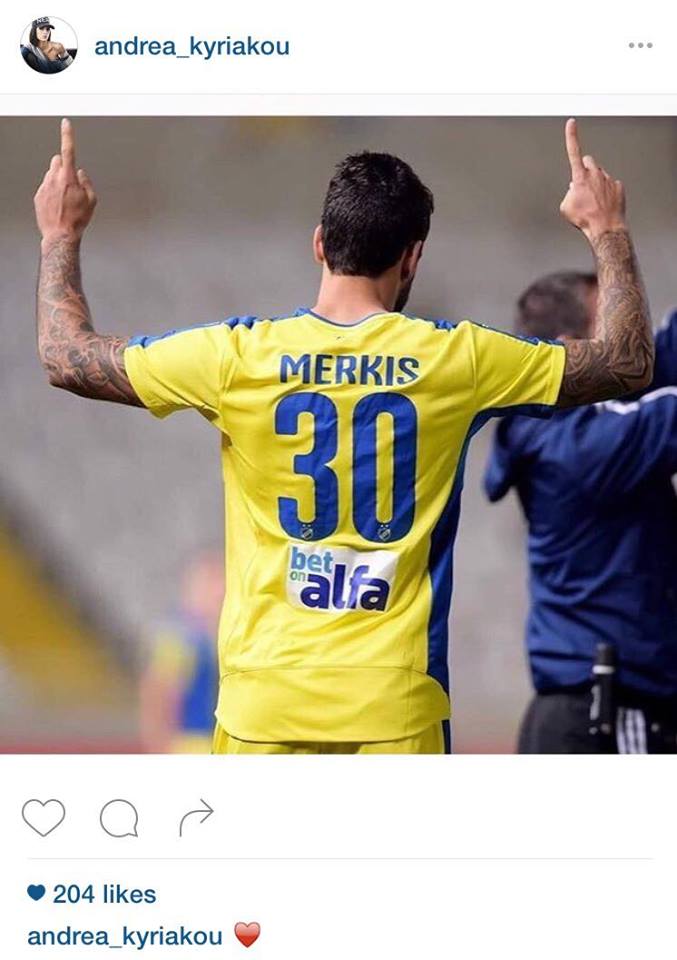Open andrea_kyriakou's profile picture

49,45
